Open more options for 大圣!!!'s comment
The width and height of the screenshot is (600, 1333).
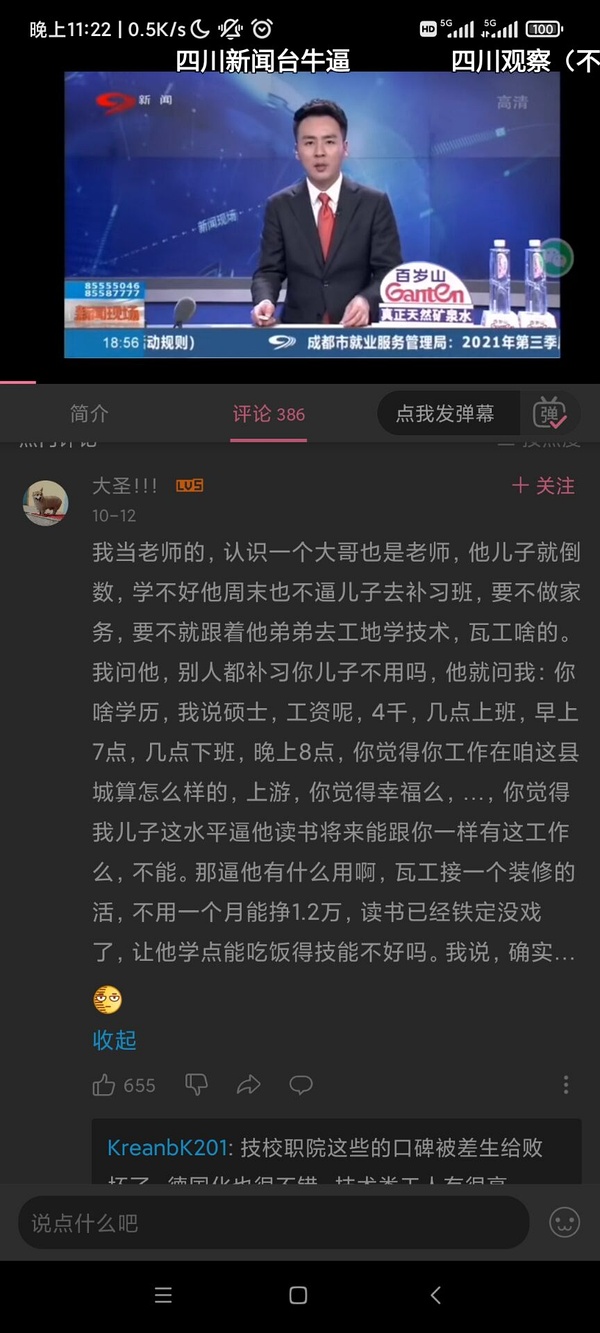[x=566, y=1085]
